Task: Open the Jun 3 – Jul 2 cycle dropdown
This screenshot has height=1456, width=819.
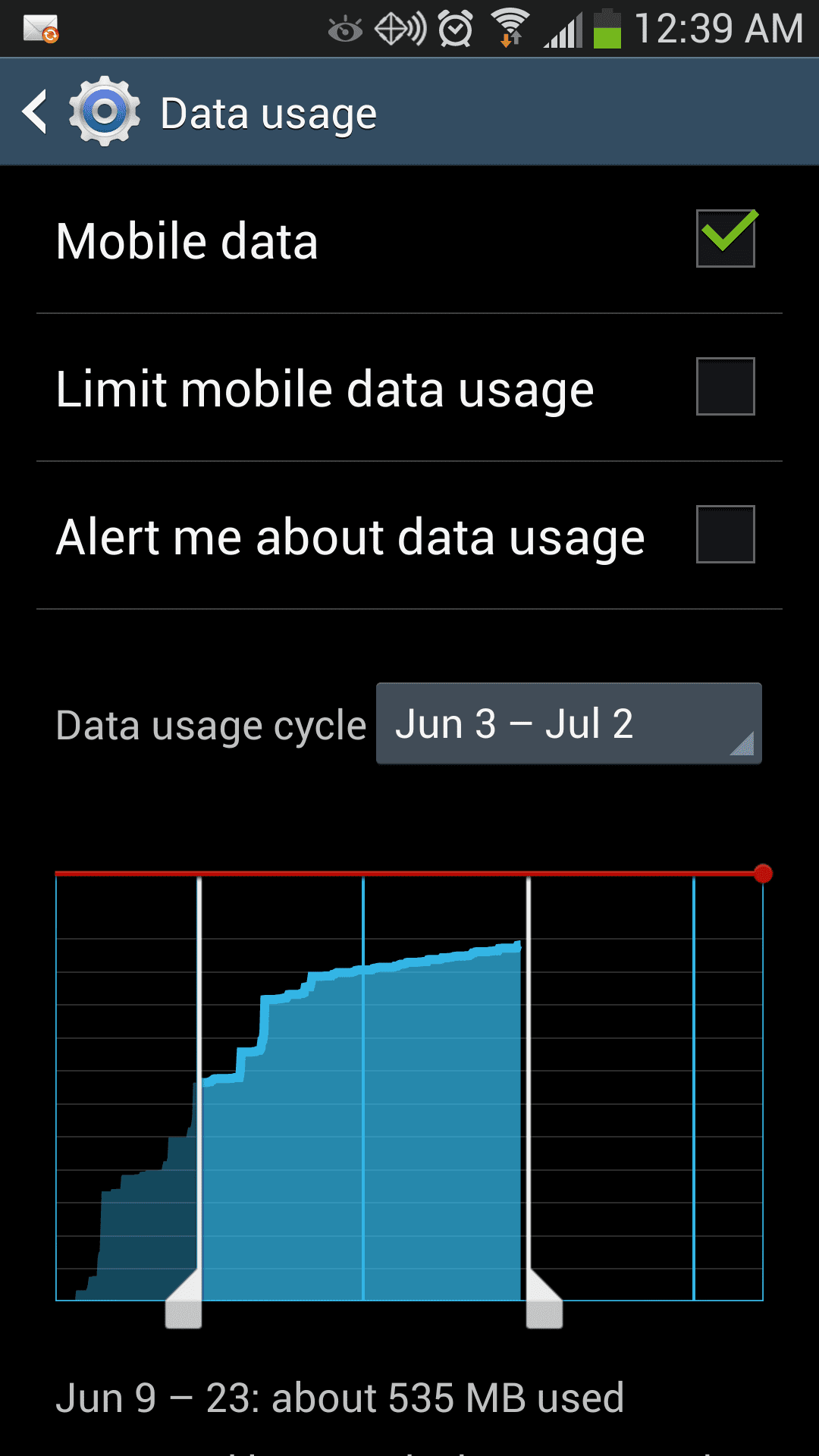Action: (x=569, y=723)
